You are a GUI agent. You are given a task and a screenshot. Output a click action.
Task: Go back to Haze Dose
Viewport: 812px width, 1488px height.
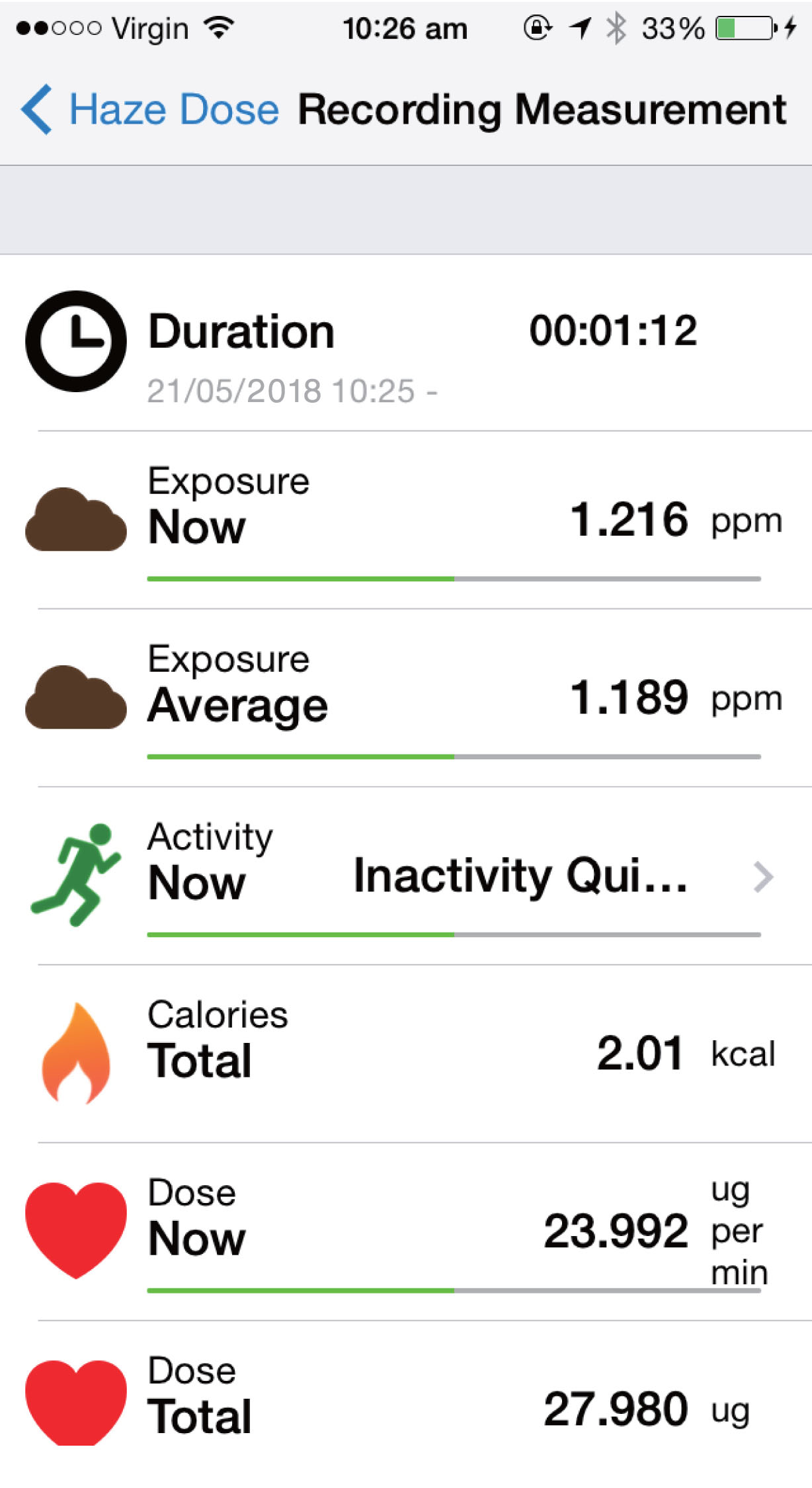coord(151,110)
